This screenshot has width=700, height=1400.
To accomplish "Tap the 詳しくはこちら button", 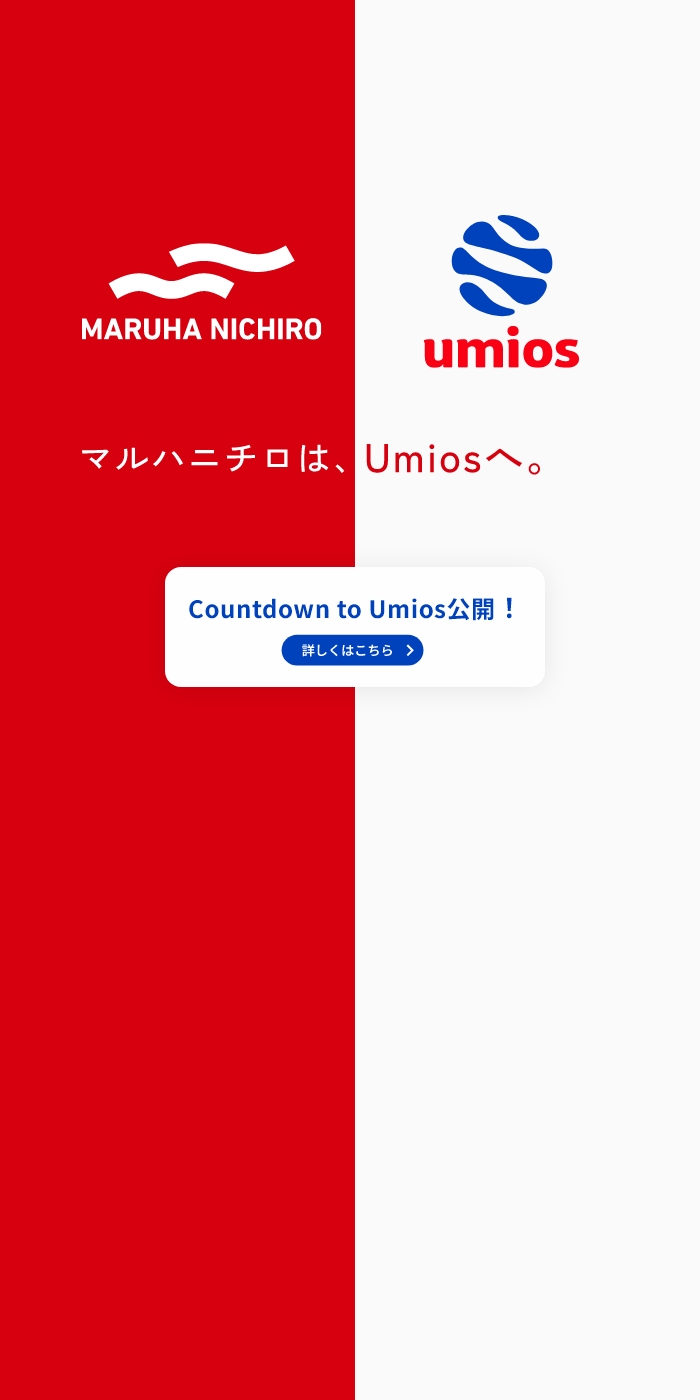I will click(x=352, y=650).
